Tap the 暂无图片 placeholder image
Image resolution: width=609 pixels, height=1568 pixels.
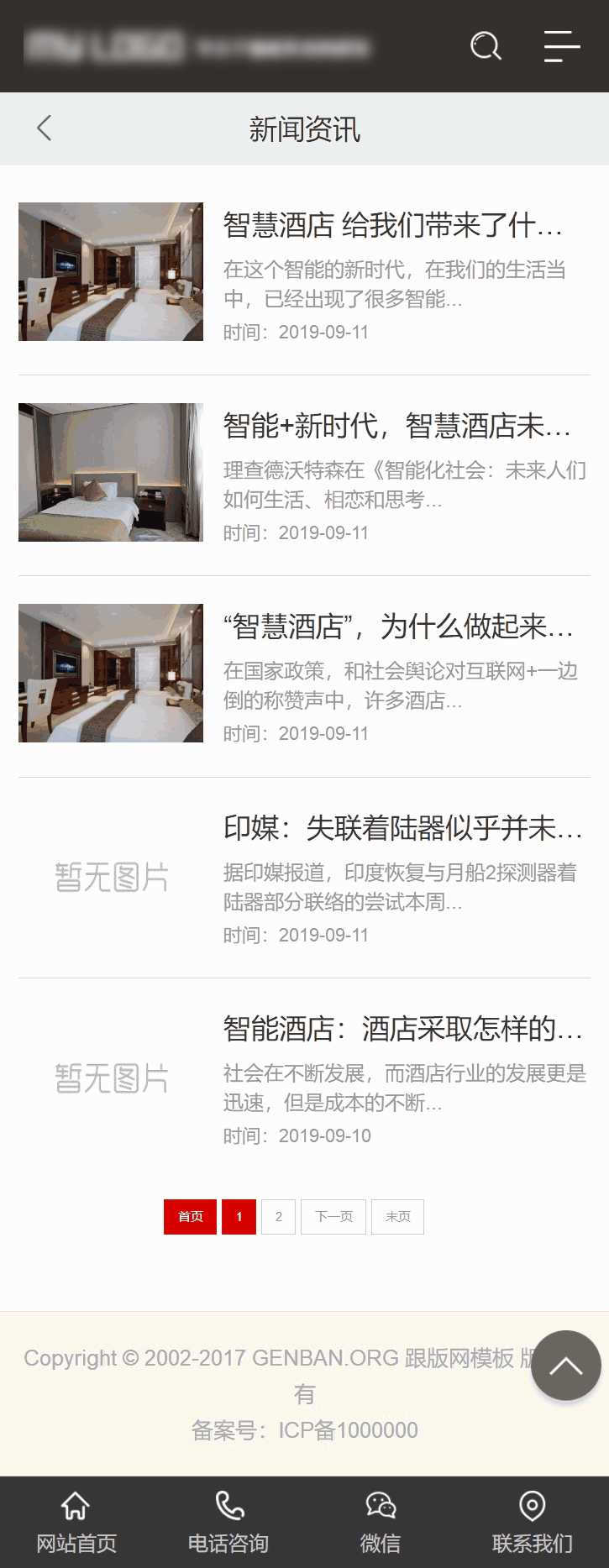tap(110, 878)
